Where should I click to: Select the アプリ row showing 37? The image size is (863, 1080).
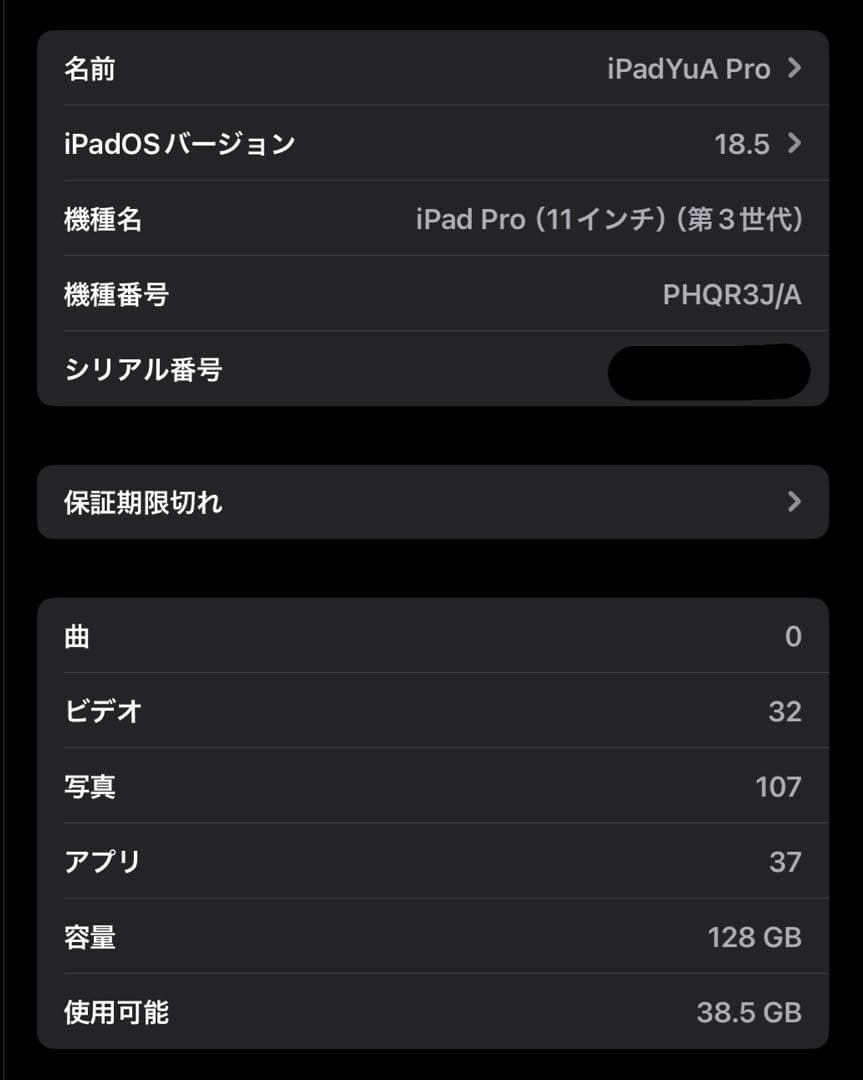click(430, 862)
